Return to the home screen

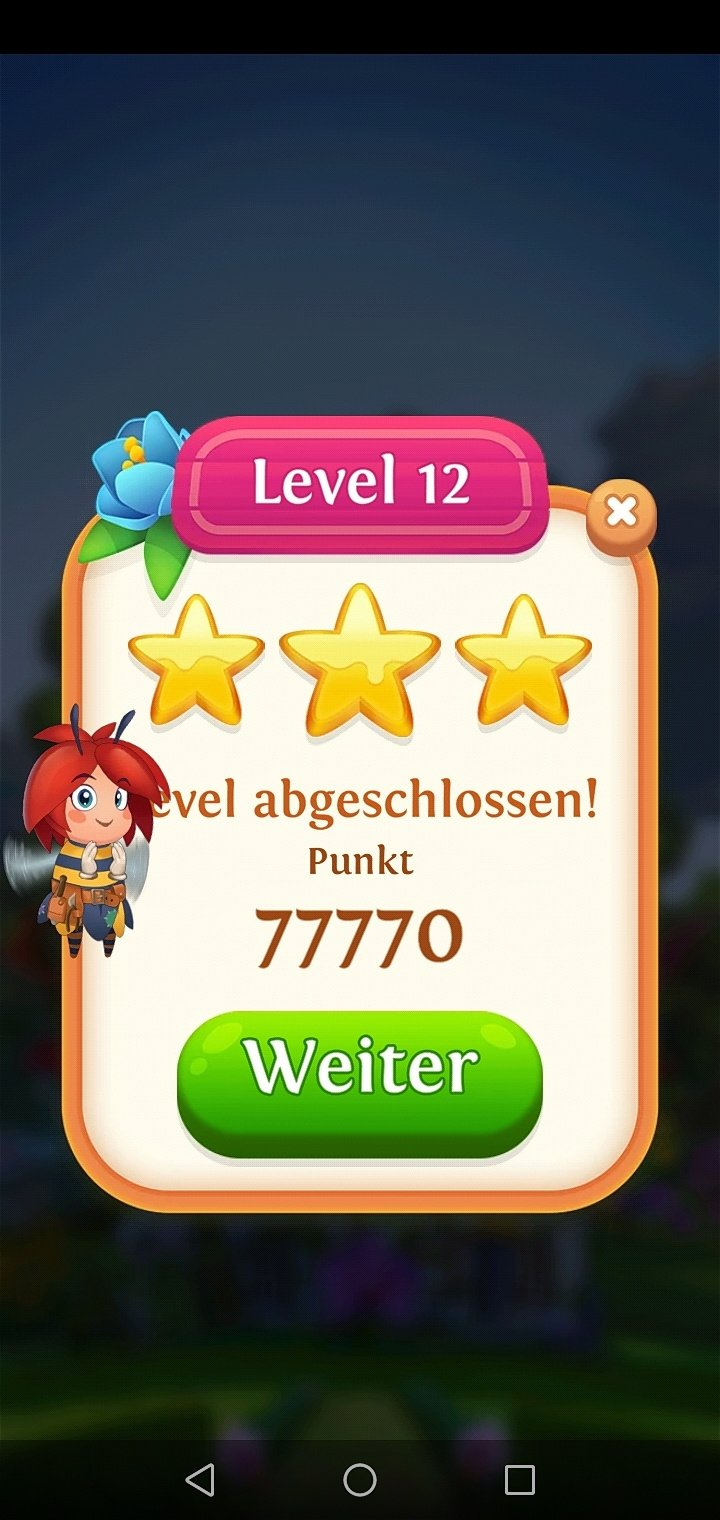[360, 1479]
